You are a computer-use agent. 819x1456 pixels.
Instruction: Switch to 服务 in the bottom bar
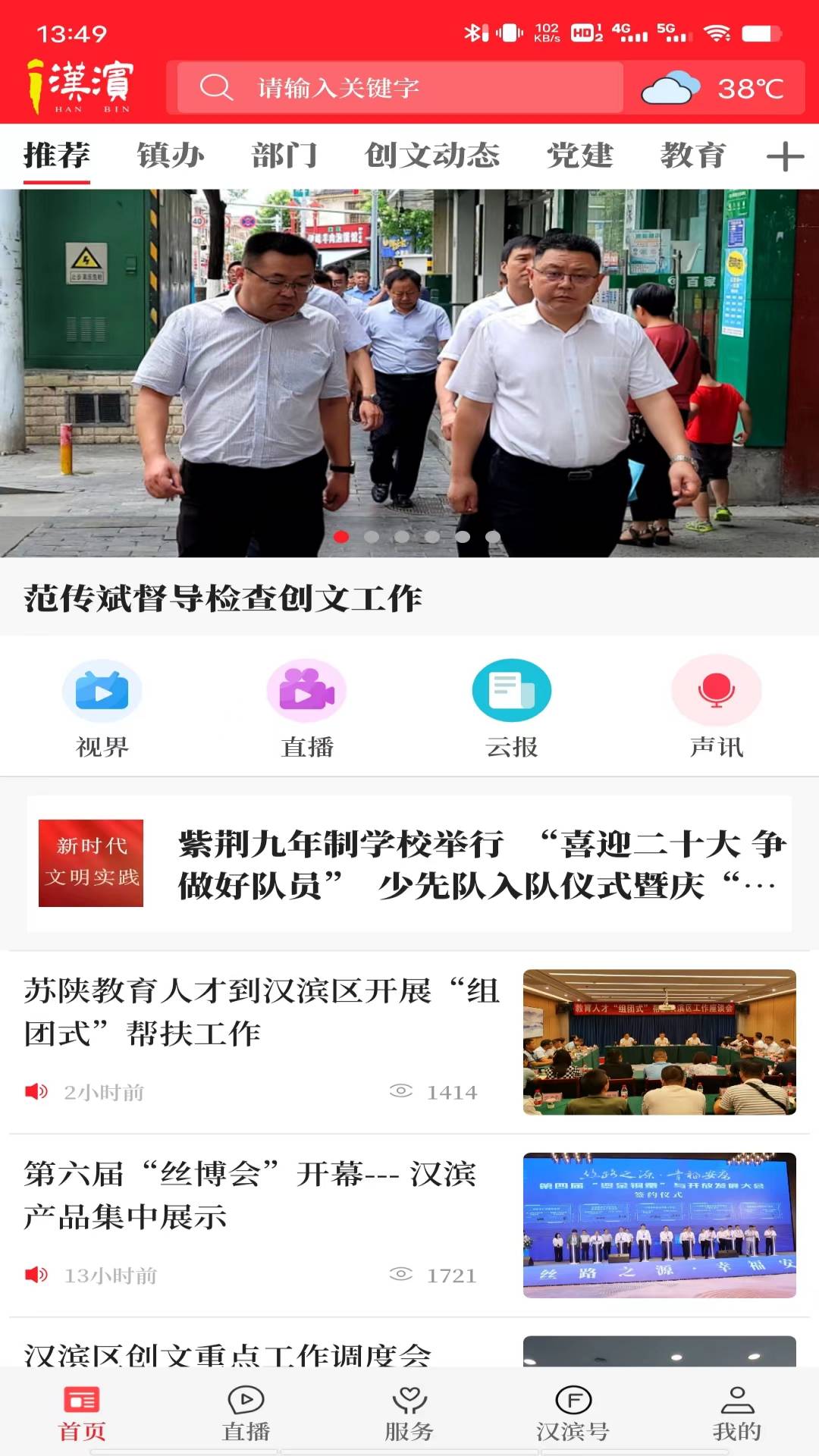[x=409, y=1414]
